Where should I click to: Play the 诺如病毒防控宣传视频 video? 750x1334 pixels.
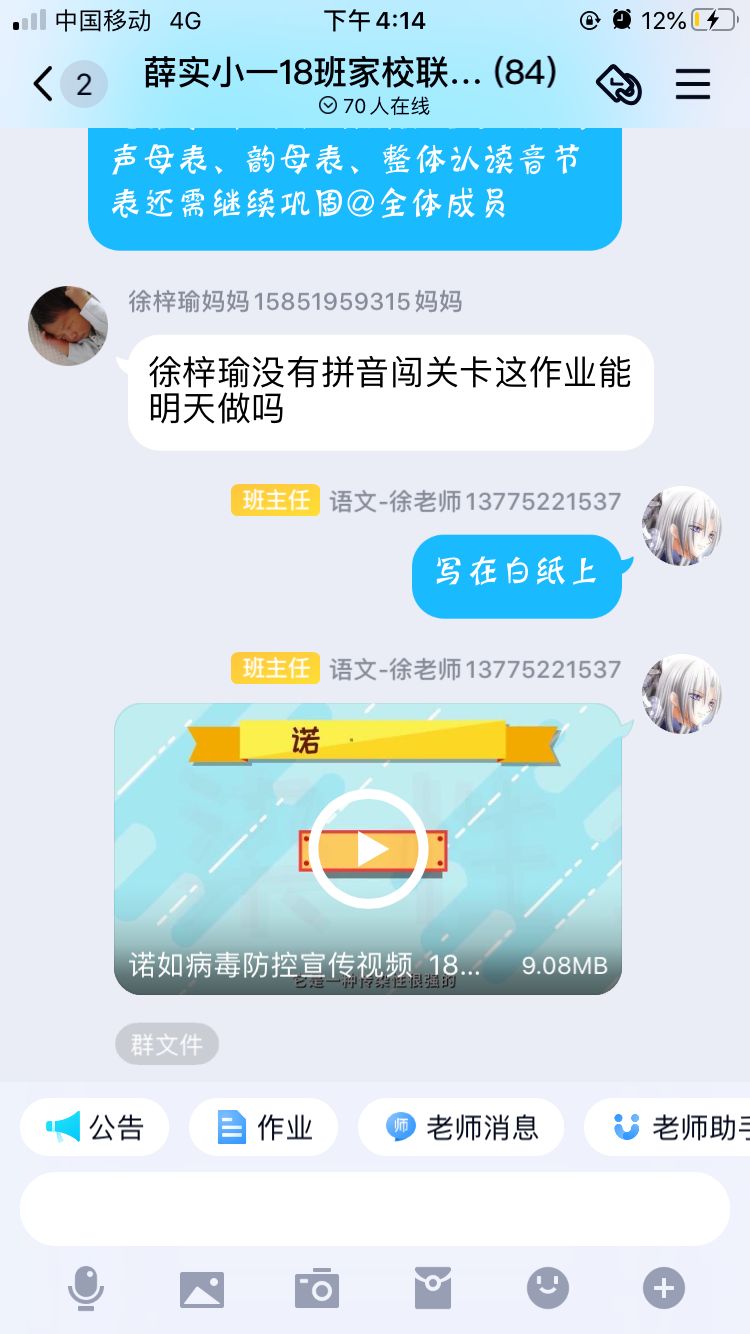pyautogui.click(x=368, y=849)
